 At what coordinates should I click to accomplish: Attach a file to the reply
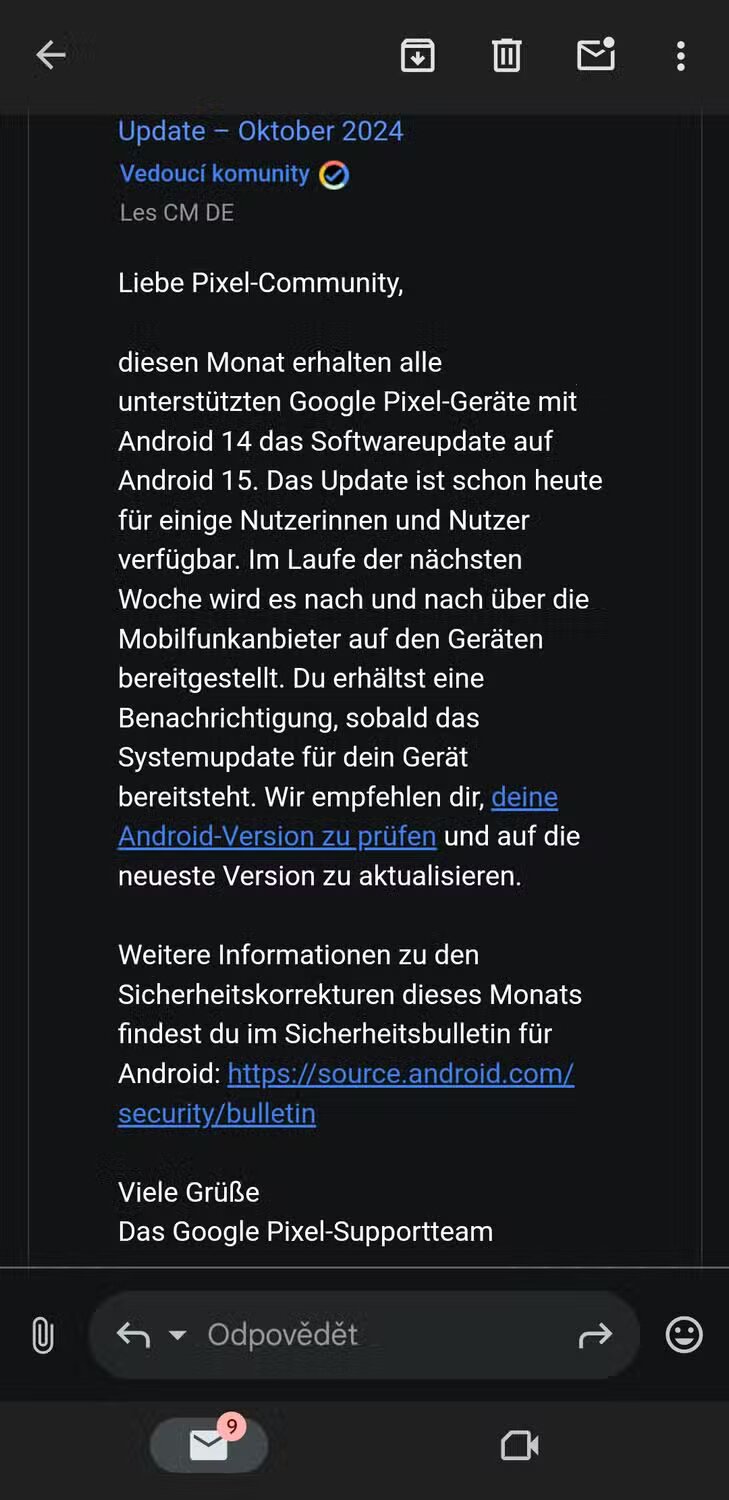[x=42, y=1335]
